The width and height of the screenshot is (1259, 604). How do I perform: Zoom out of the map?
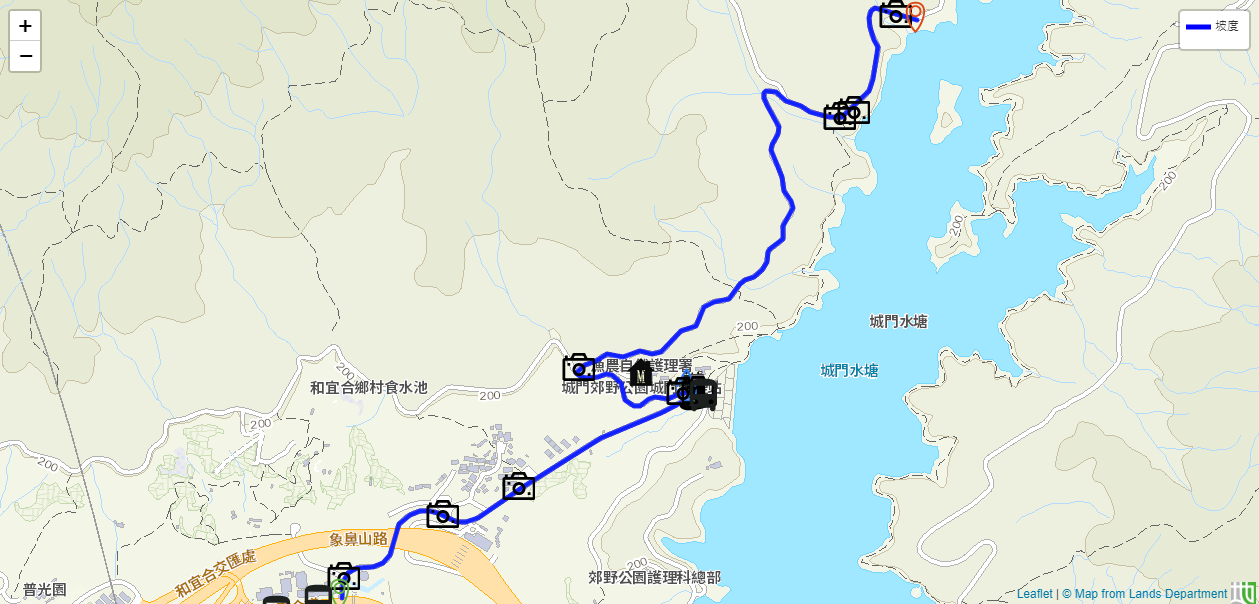(25, 56)
